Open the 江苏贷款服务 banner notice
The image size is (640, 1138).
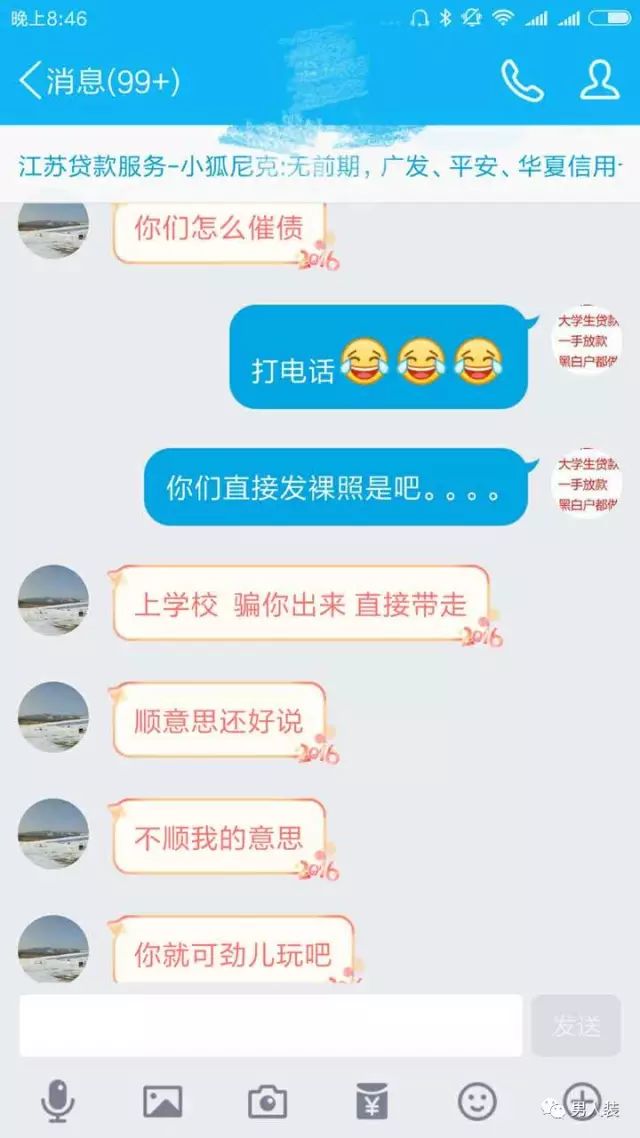[320, 166]
